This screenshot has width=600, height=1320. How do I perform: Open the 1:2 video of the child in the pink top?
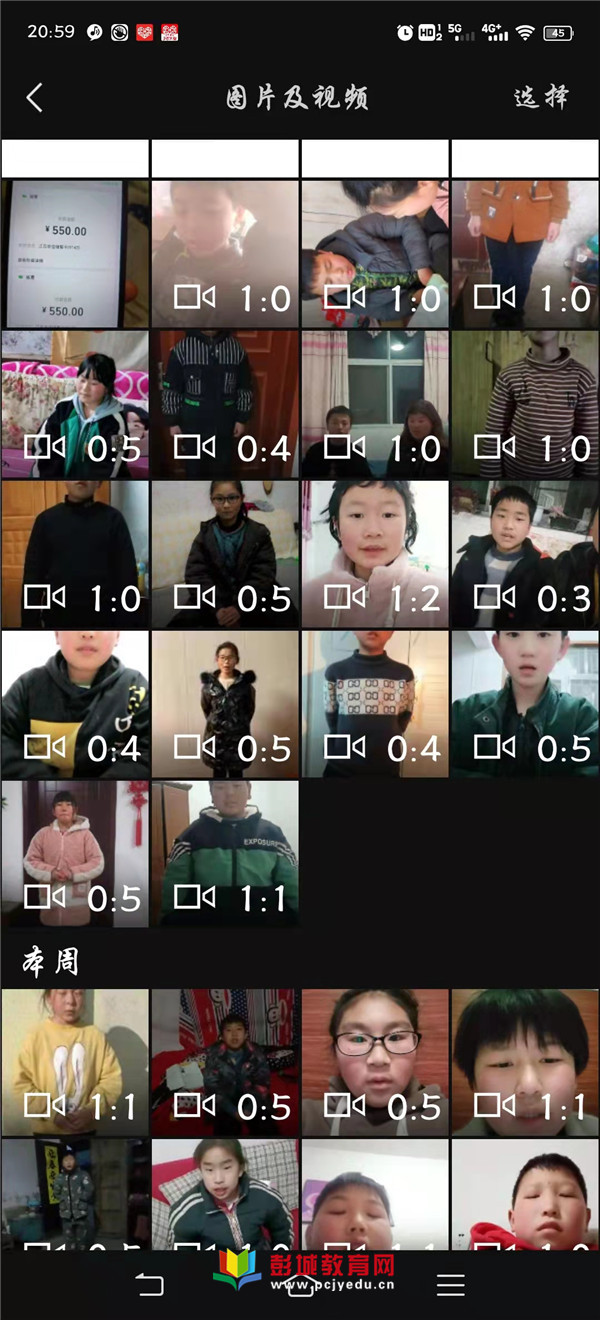[x=375, y=554]
